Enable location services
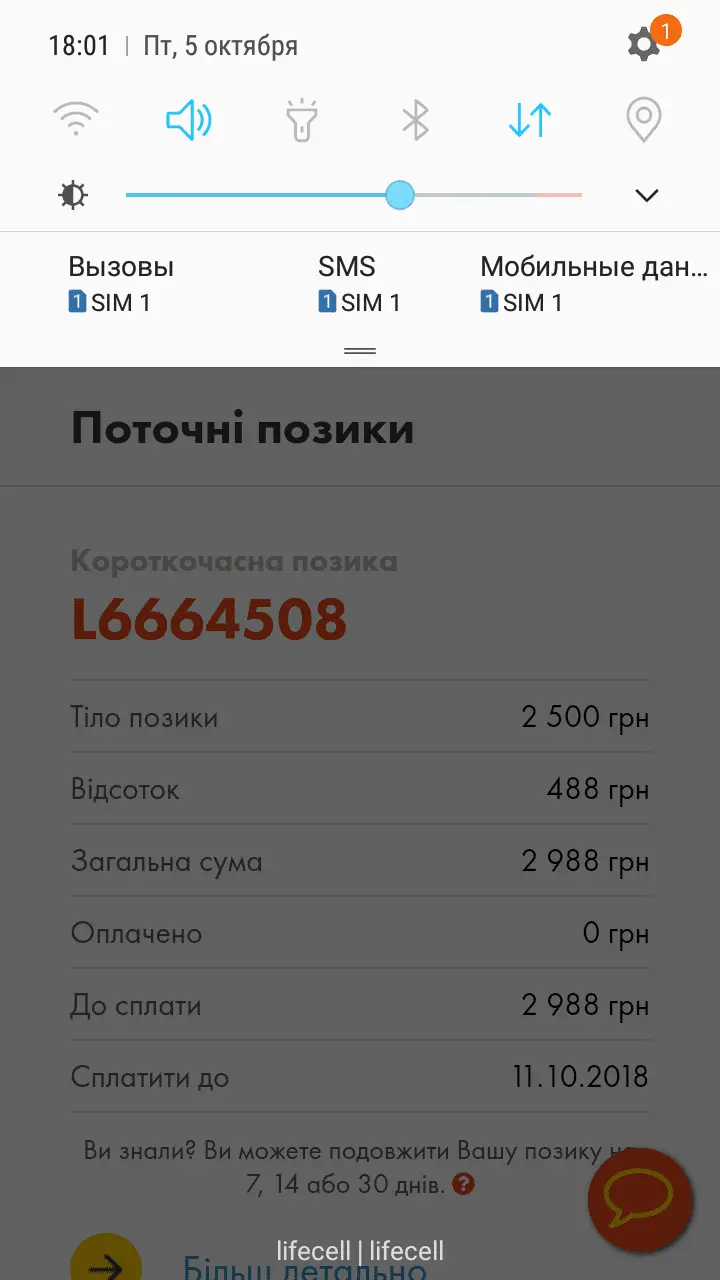The height and width of the screenshot is (1280, 720). click(x=643, y=118)
